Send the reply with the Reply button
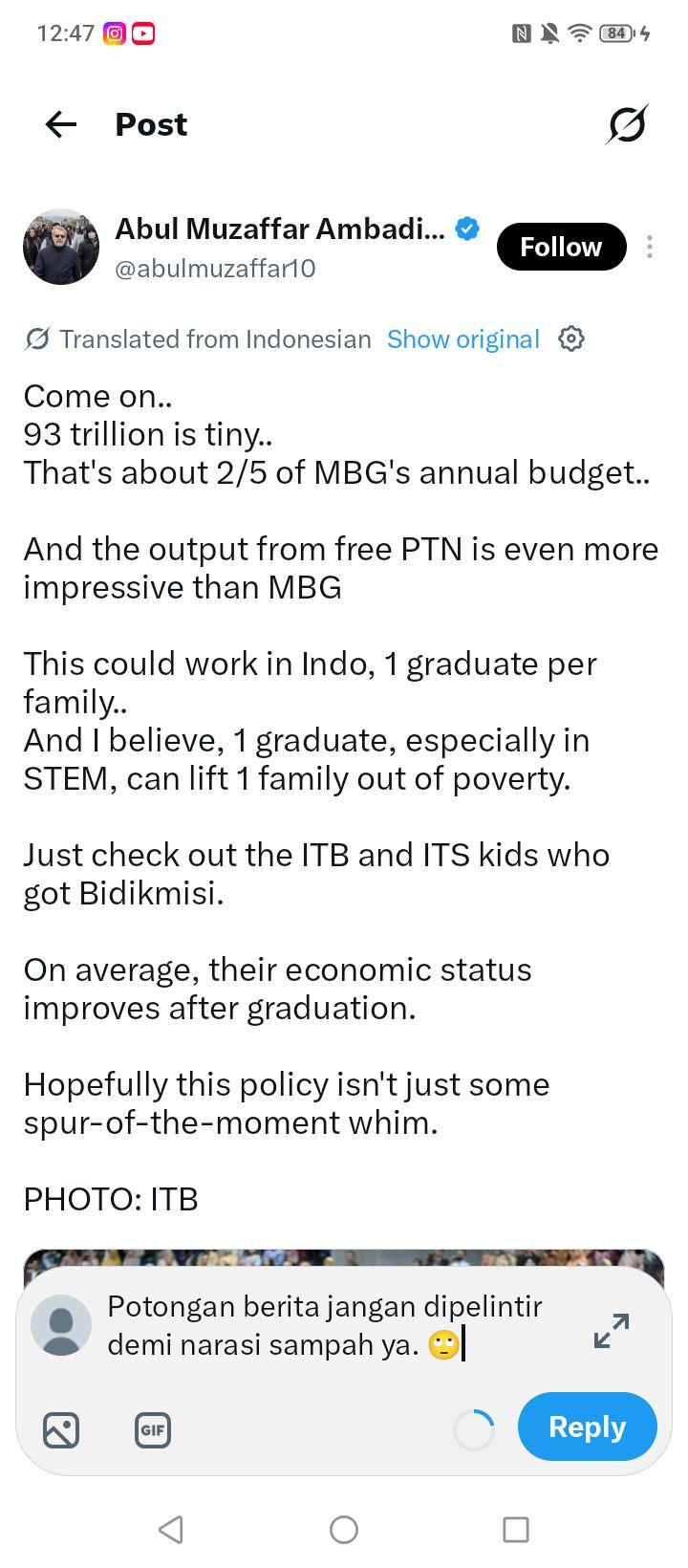The height and width of the screenshot is (1568, 688). [588, 1426]
